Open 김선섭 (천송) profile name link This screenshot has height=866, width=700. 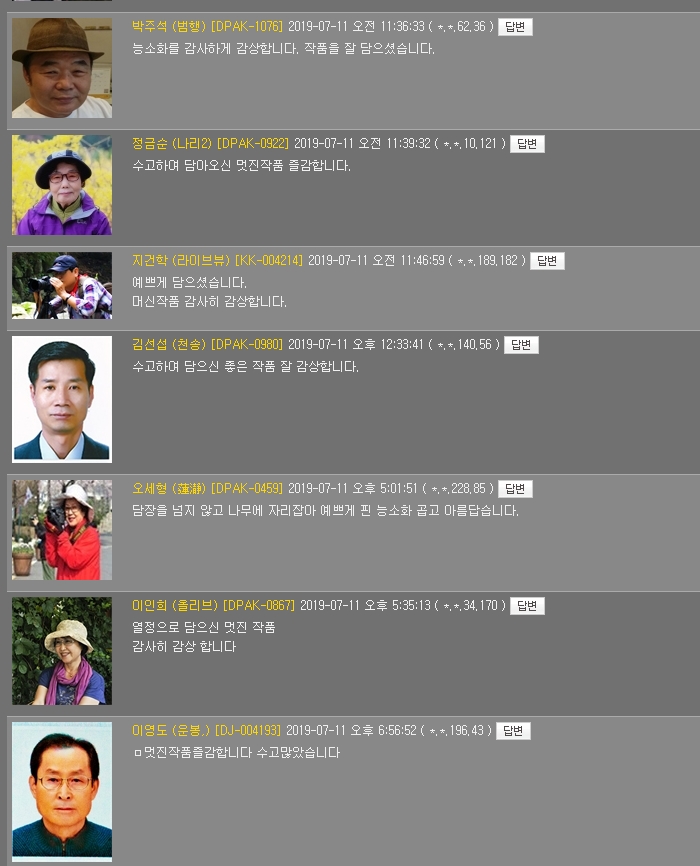coord(168,345)
